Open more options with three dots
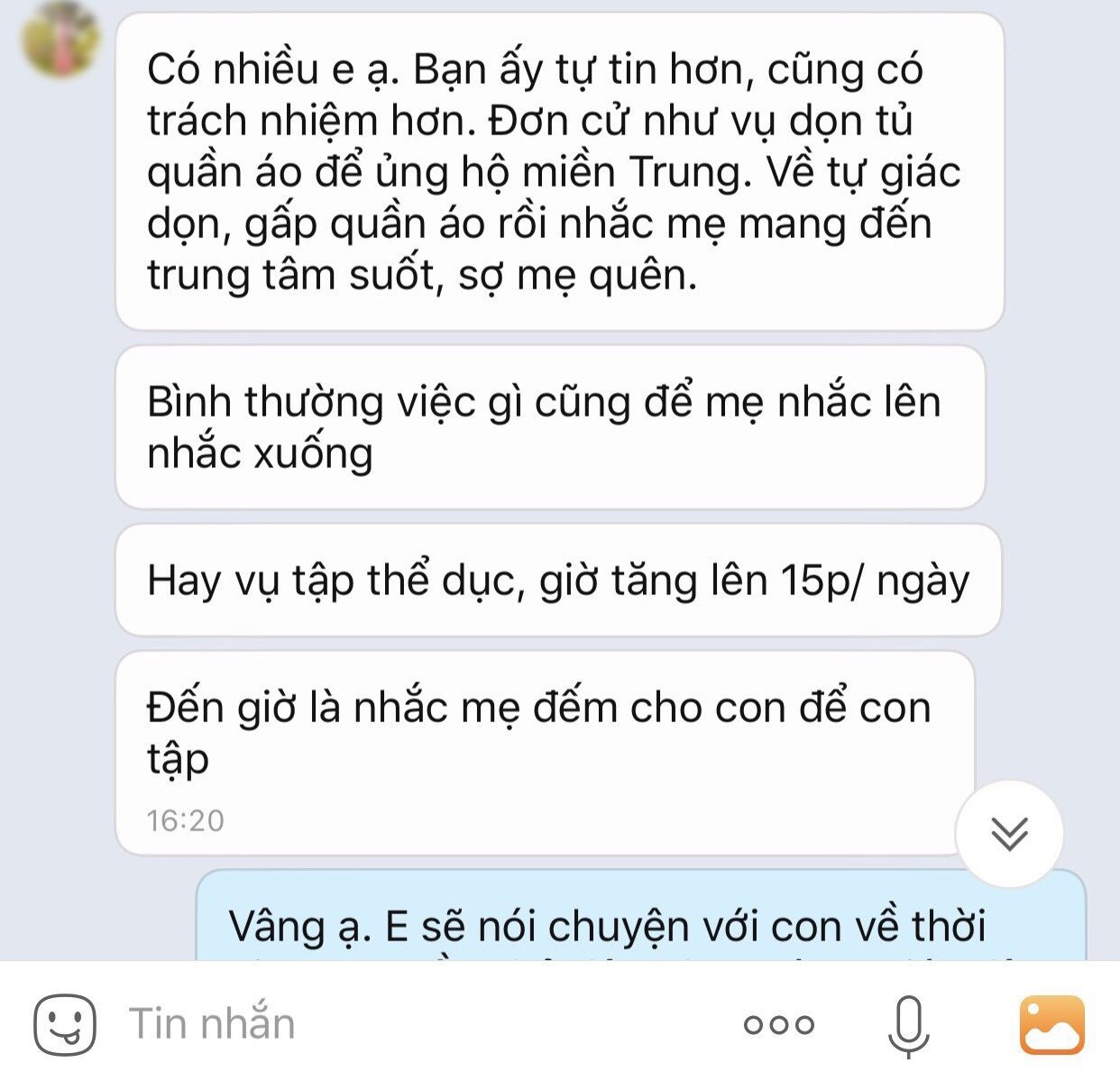Image resolution: width=1120 pixels, height=1090 pixels. coord(778,1025)
